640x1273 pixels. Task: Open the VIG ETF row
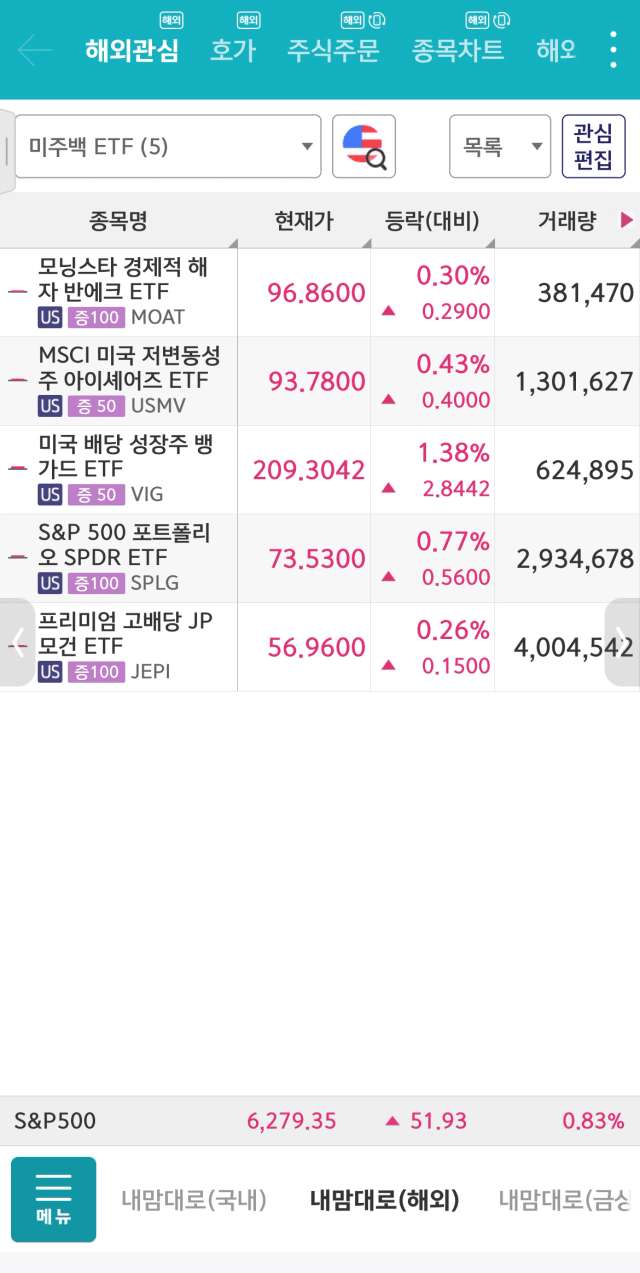click(x=320, y=470)
